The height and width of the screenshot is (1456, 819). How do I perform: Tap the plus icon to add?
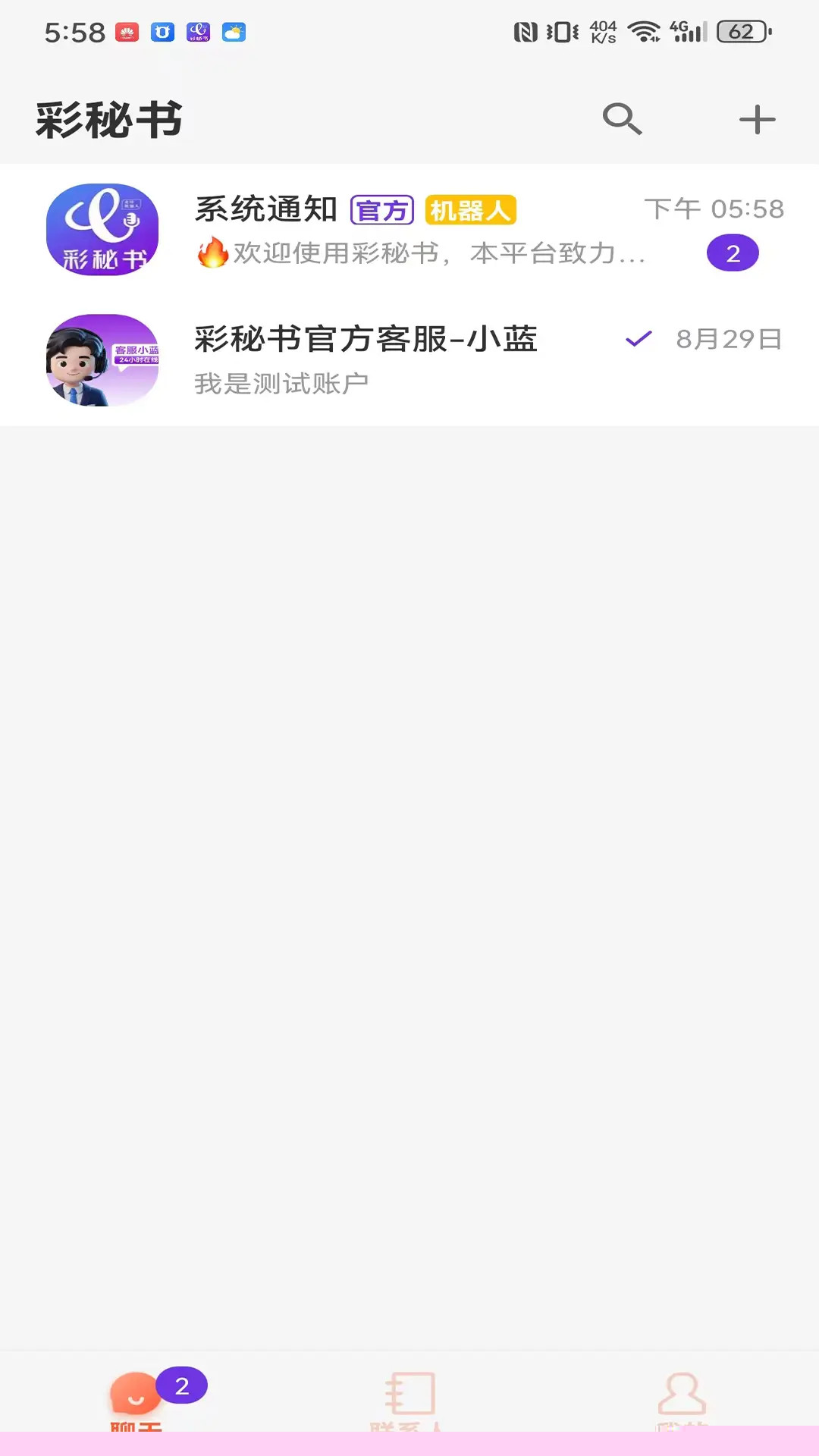pos(757,119)
